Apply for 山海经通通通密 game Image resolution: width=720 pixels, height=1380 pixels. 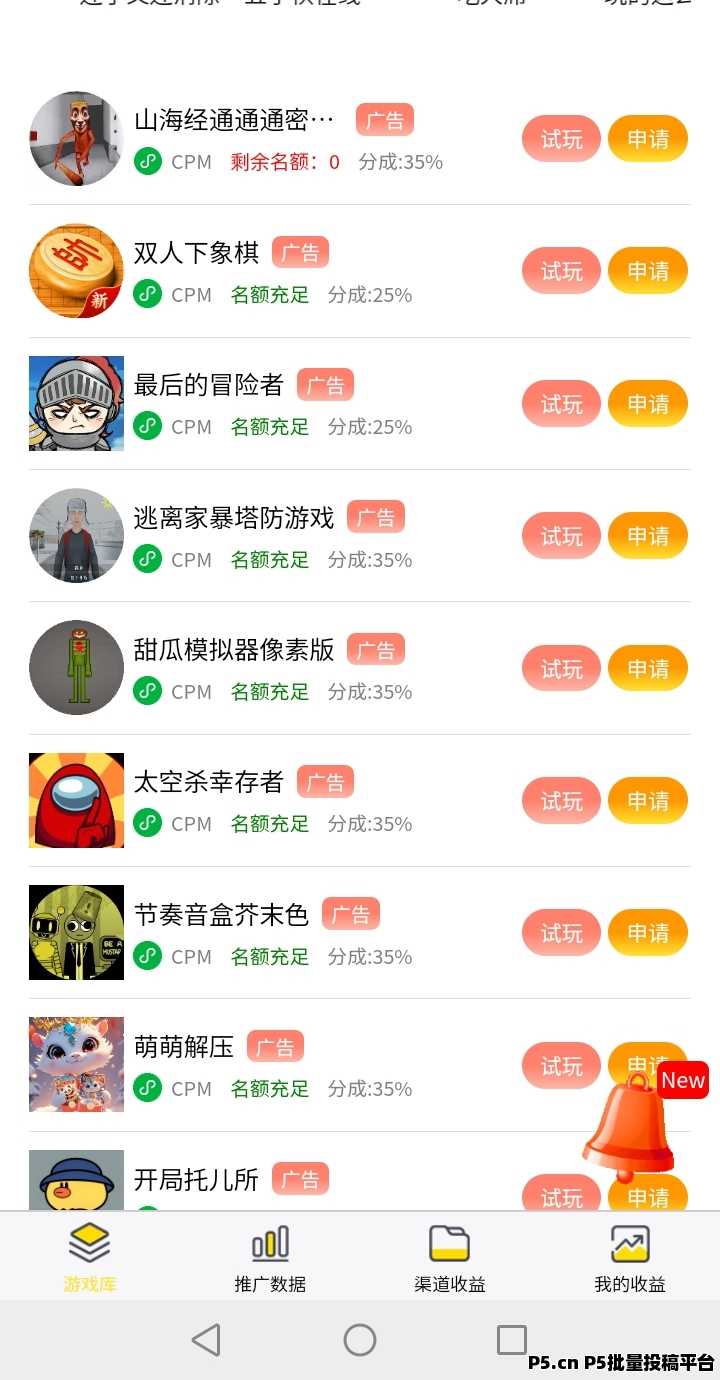pos(647,139)
